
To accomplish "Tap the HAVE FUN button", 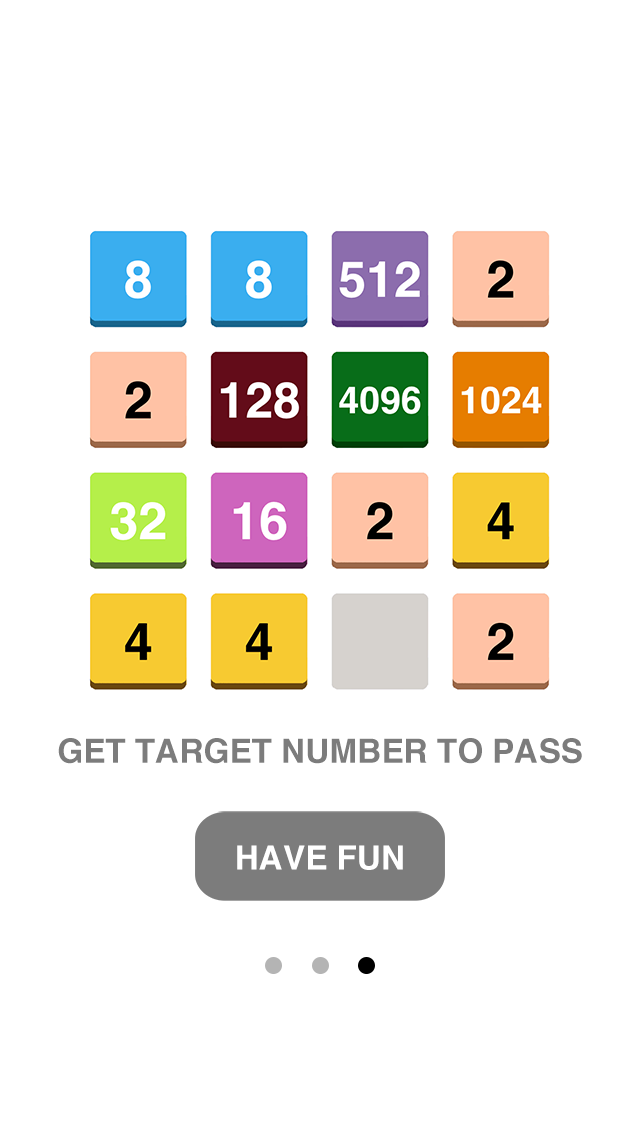I will (x=320, y=856).
